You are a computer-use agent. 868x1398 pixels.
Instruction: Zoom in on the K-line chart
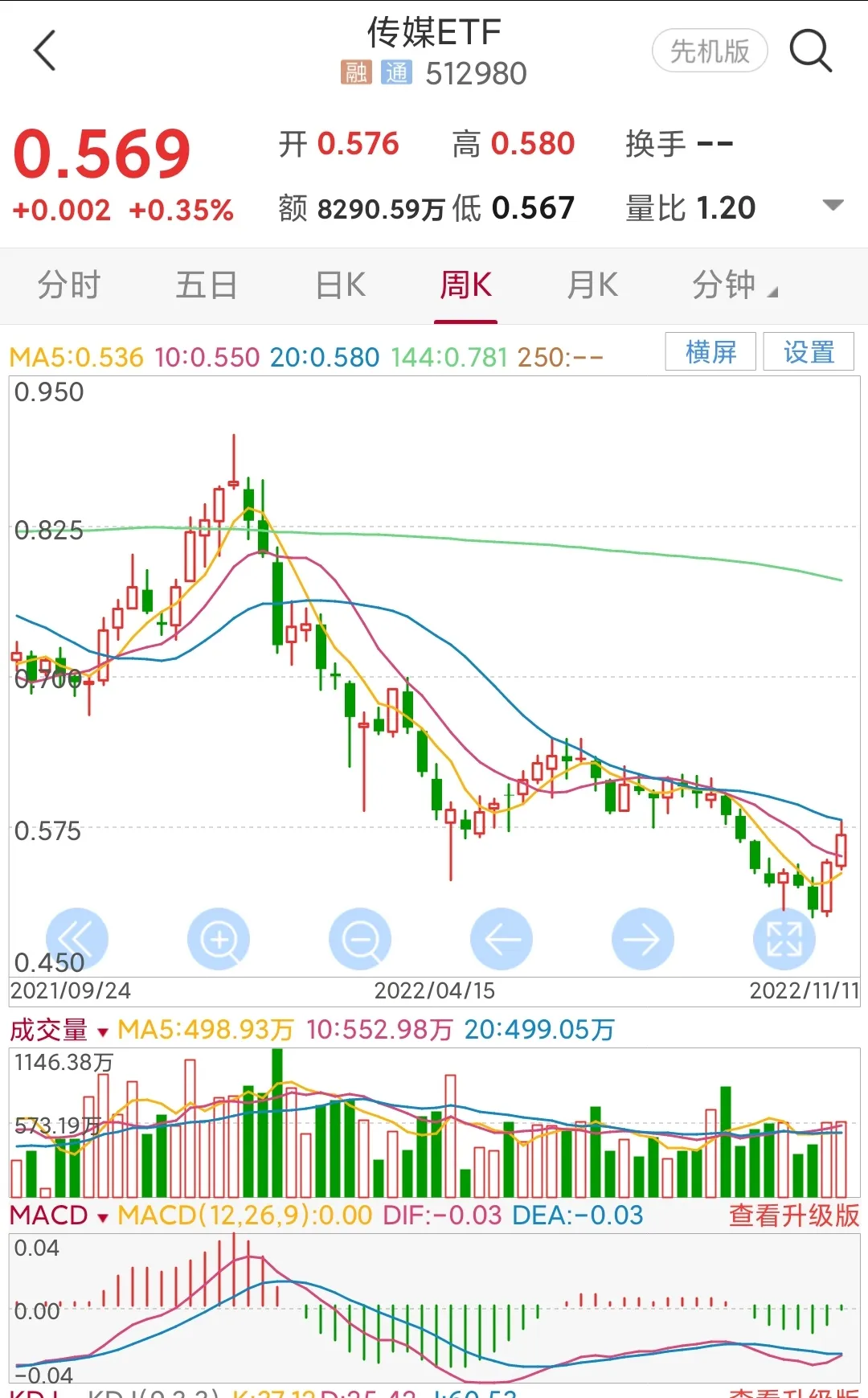click(219, 938)
